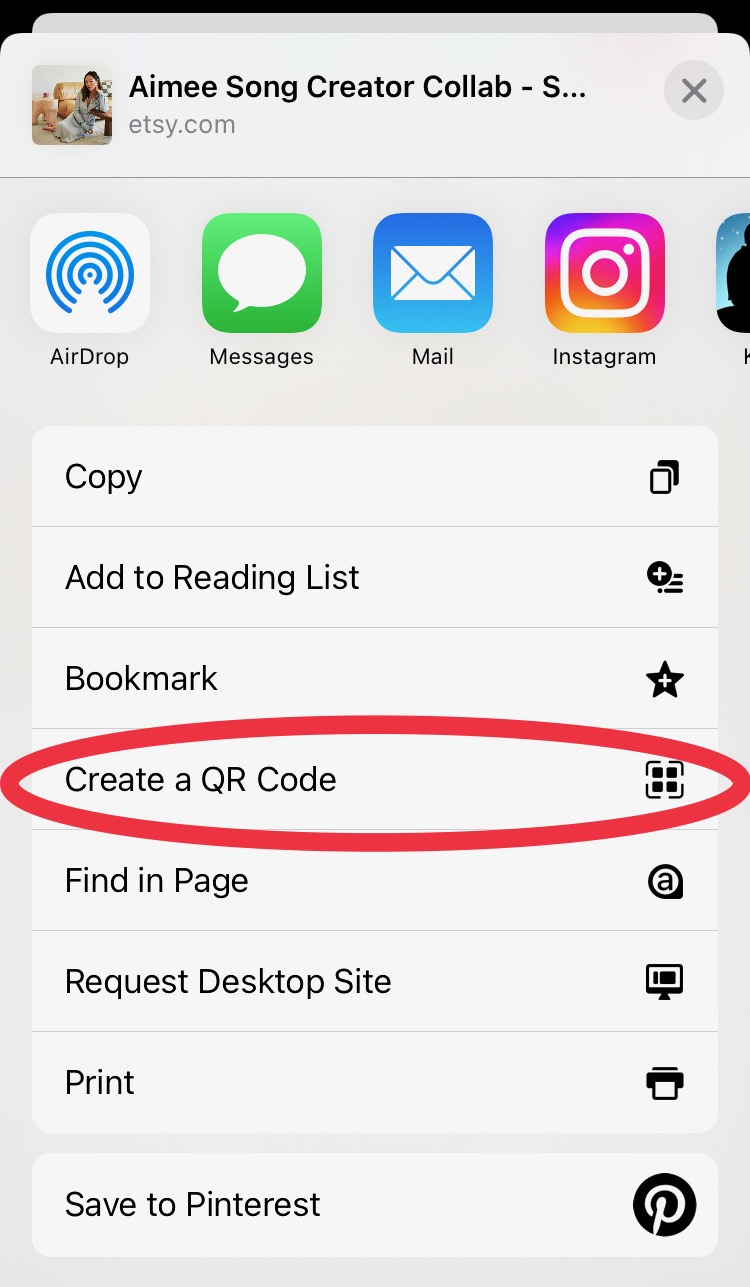Tap the Find in Page magnifier icon

click(665, 881)
